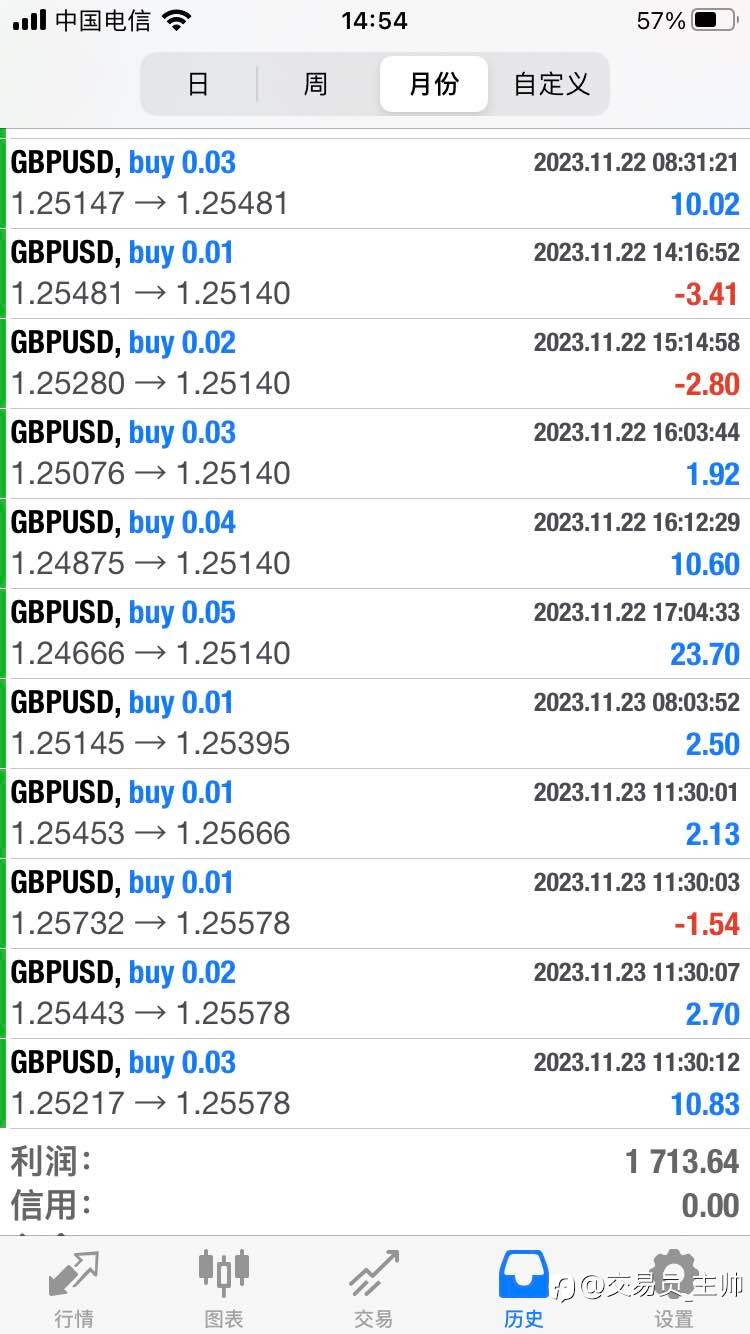Select the 周 week filter
This screenshot has height=1334, width=750.
[316, 84]
